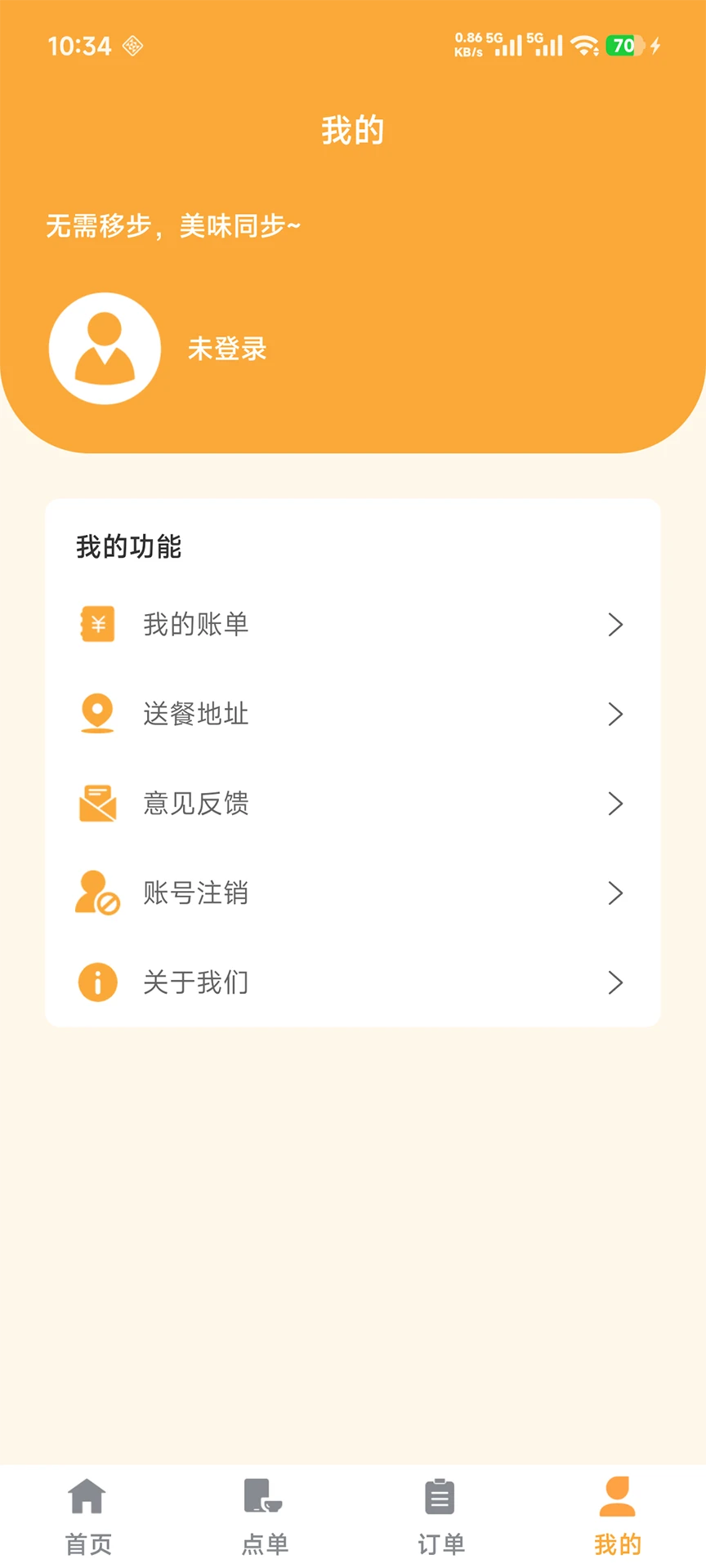Select the 送餐地址 location pin icon

pos(97,714)
